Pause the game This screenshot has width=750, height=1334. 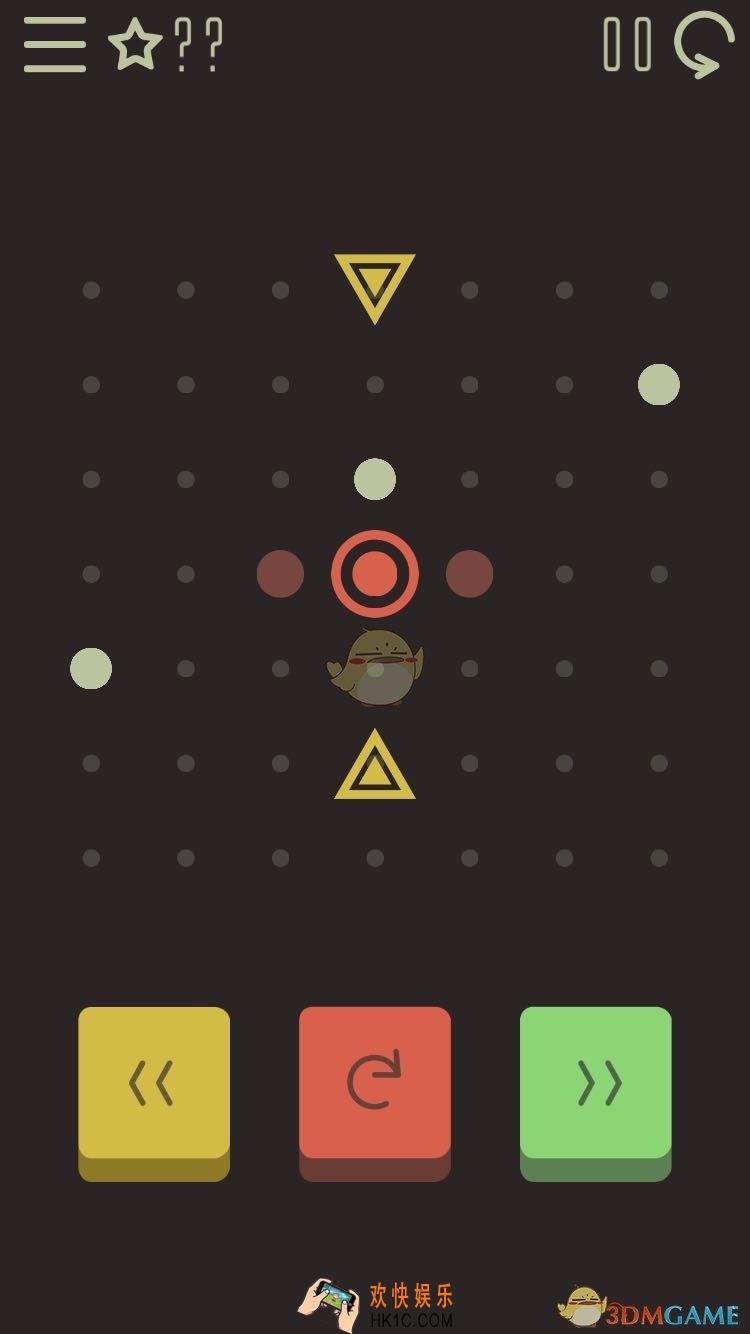pyautogui.click(x=628, y=45)
